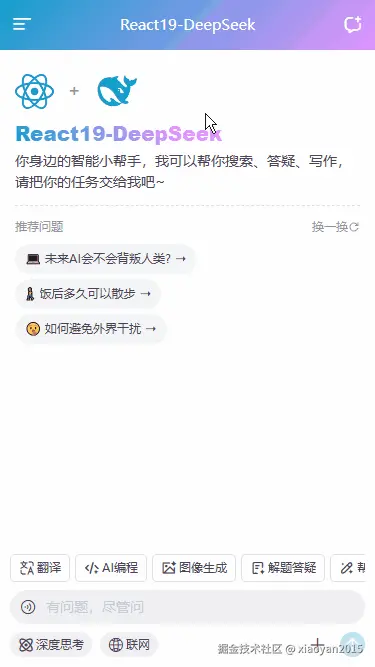Send the message with arrow button
Screen dimensions: 375x667
(352, 645)
